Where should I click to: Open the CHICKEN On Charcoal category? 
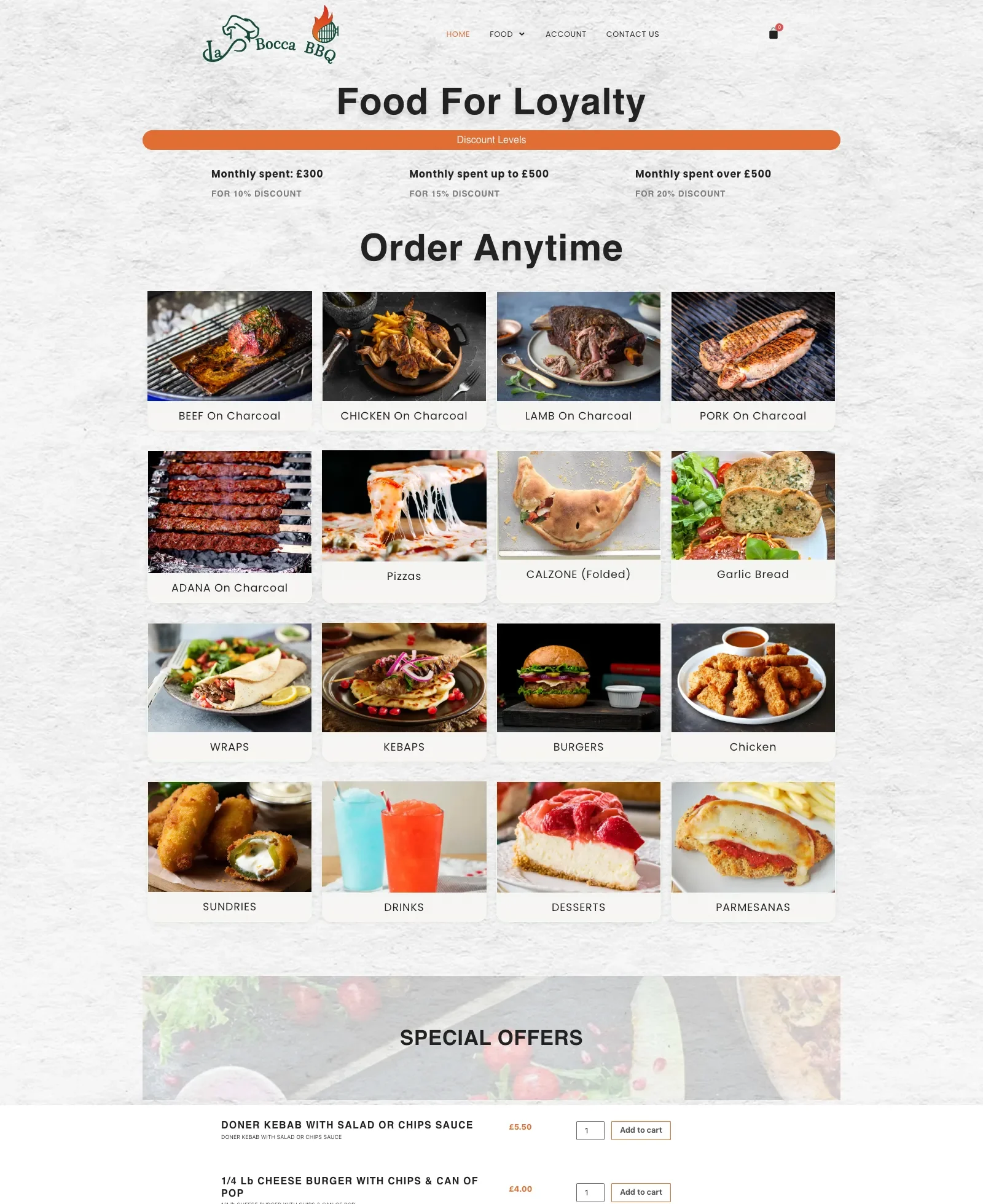[x=404, y=361]
